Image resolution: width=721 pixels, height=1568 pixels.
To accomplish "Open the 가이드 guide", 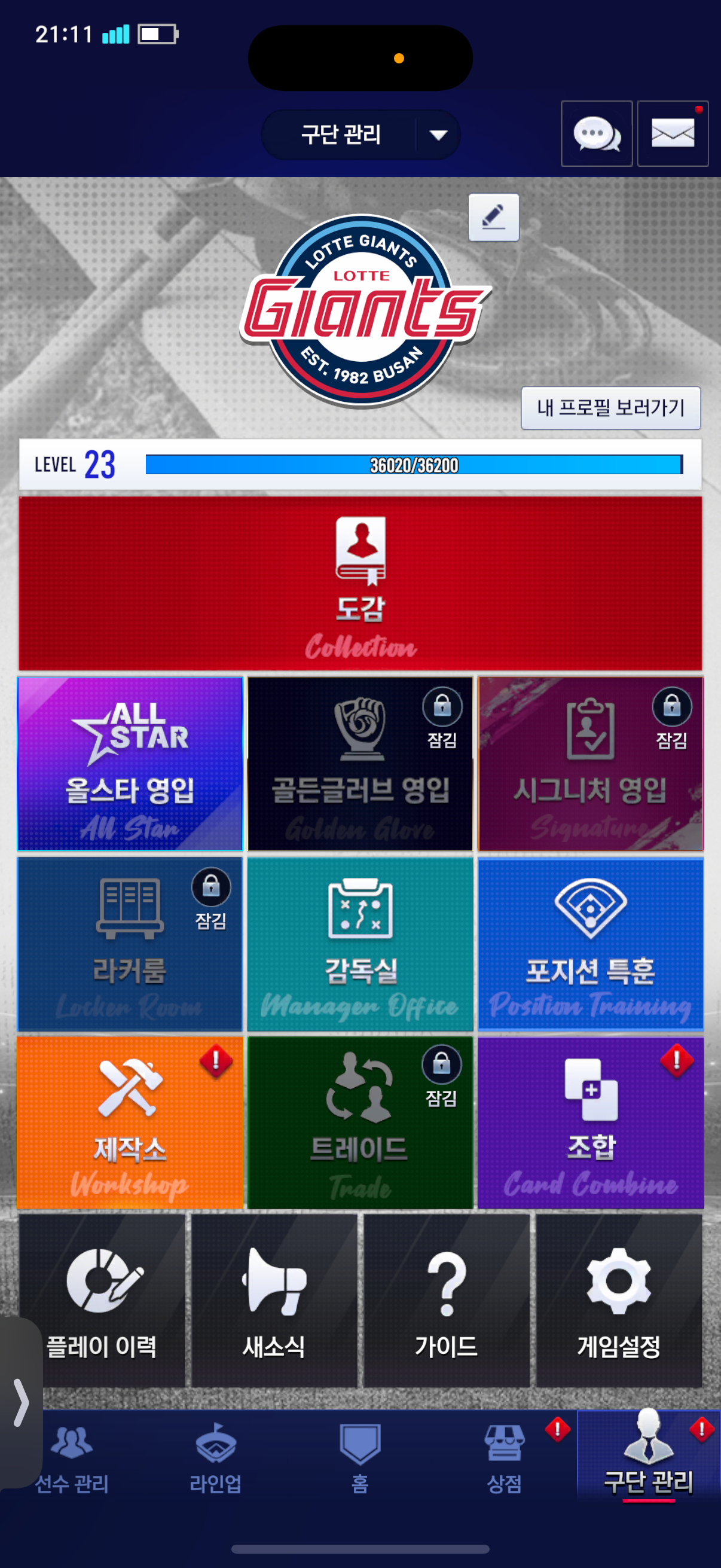I will 447,1301.
